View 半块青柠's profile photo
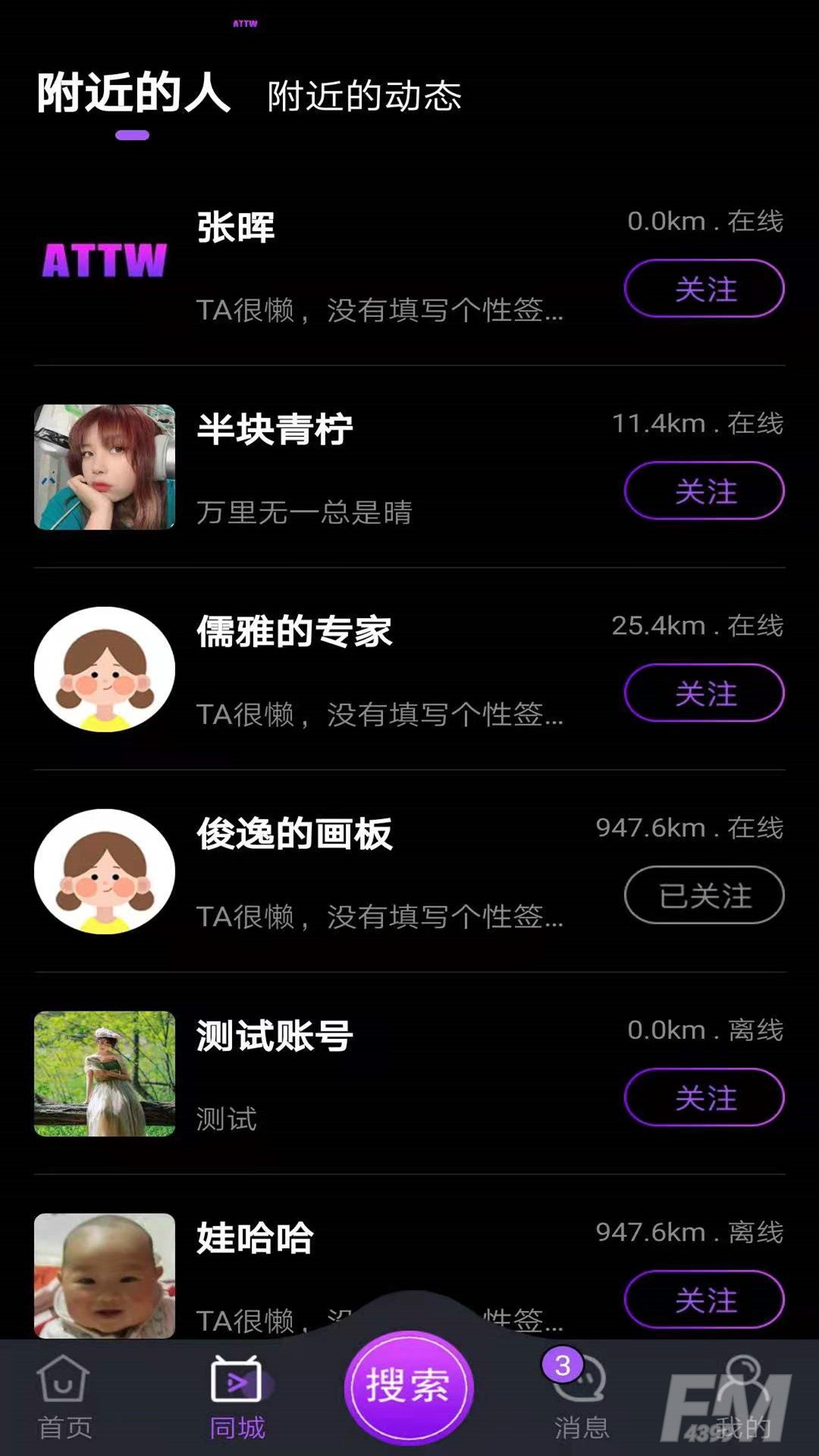 (105, 467)
